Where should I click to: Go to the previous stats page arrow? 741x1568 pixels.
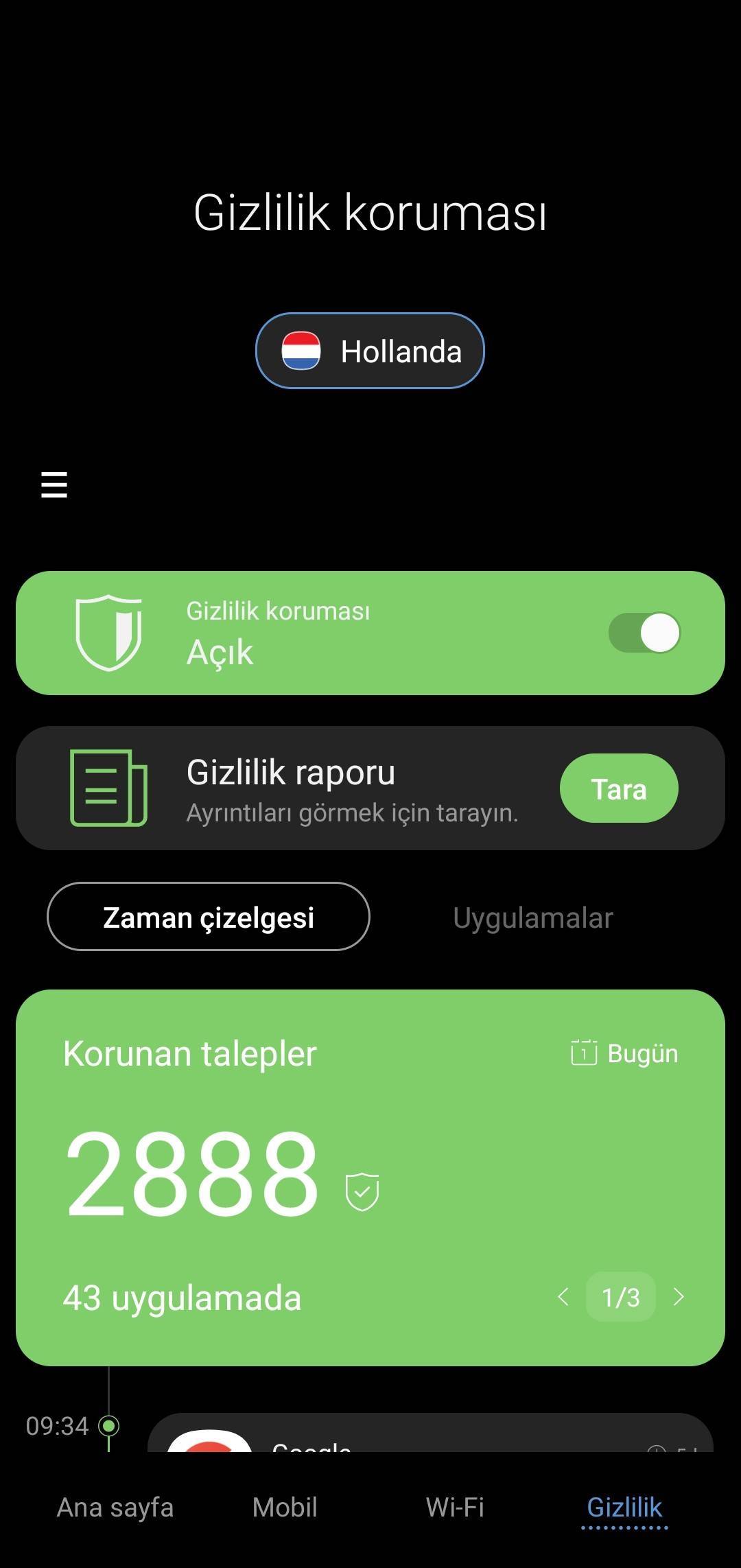click(x=563, y=1297)
